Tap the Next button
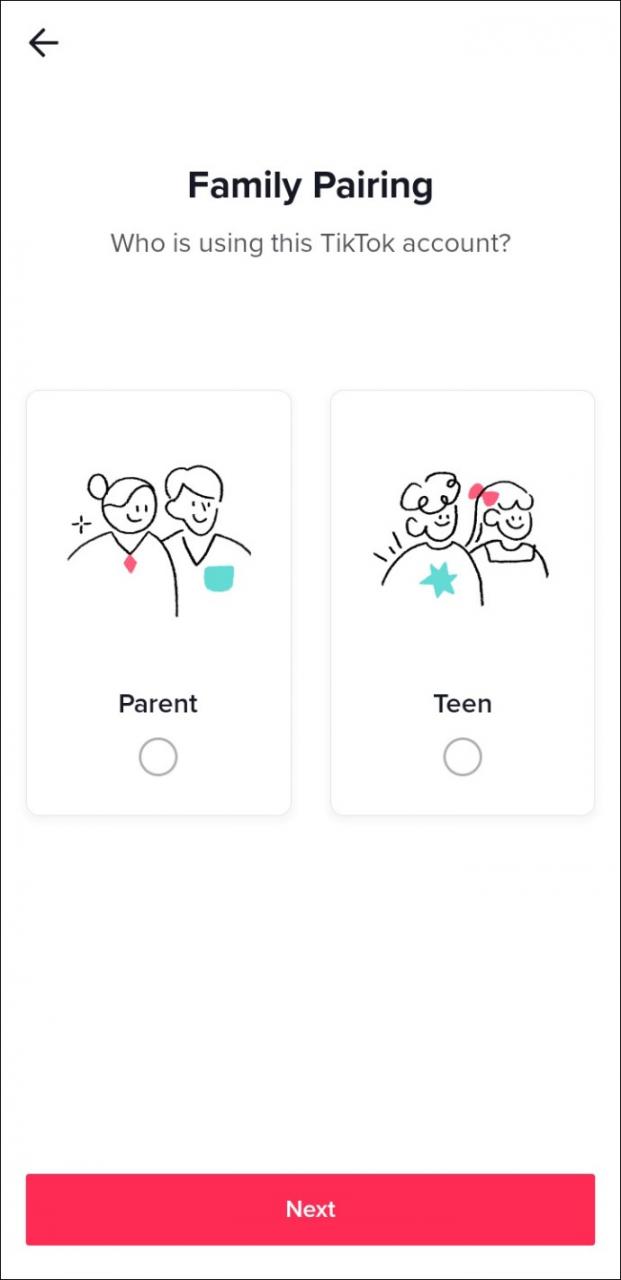Viewport: 621px width, 1280px height. tap(310, 1209)
